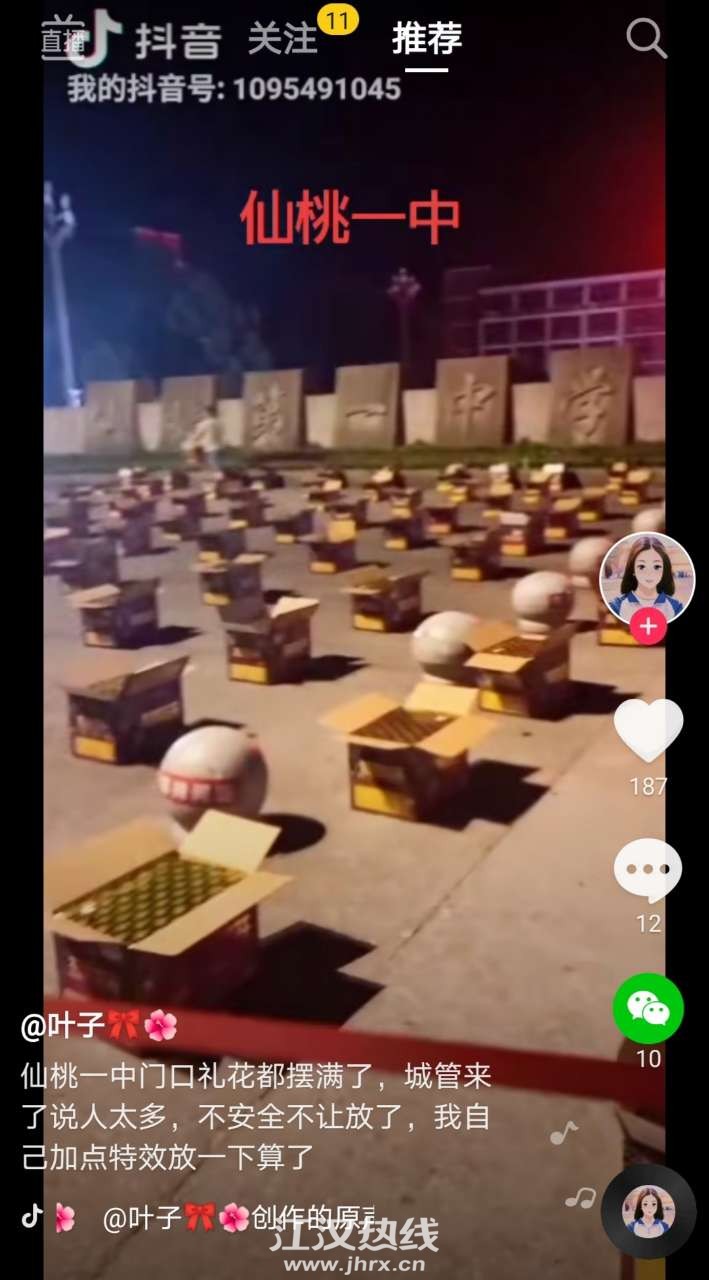Open the rotating music disc
709x1280 pixels.
[648, 1211]
